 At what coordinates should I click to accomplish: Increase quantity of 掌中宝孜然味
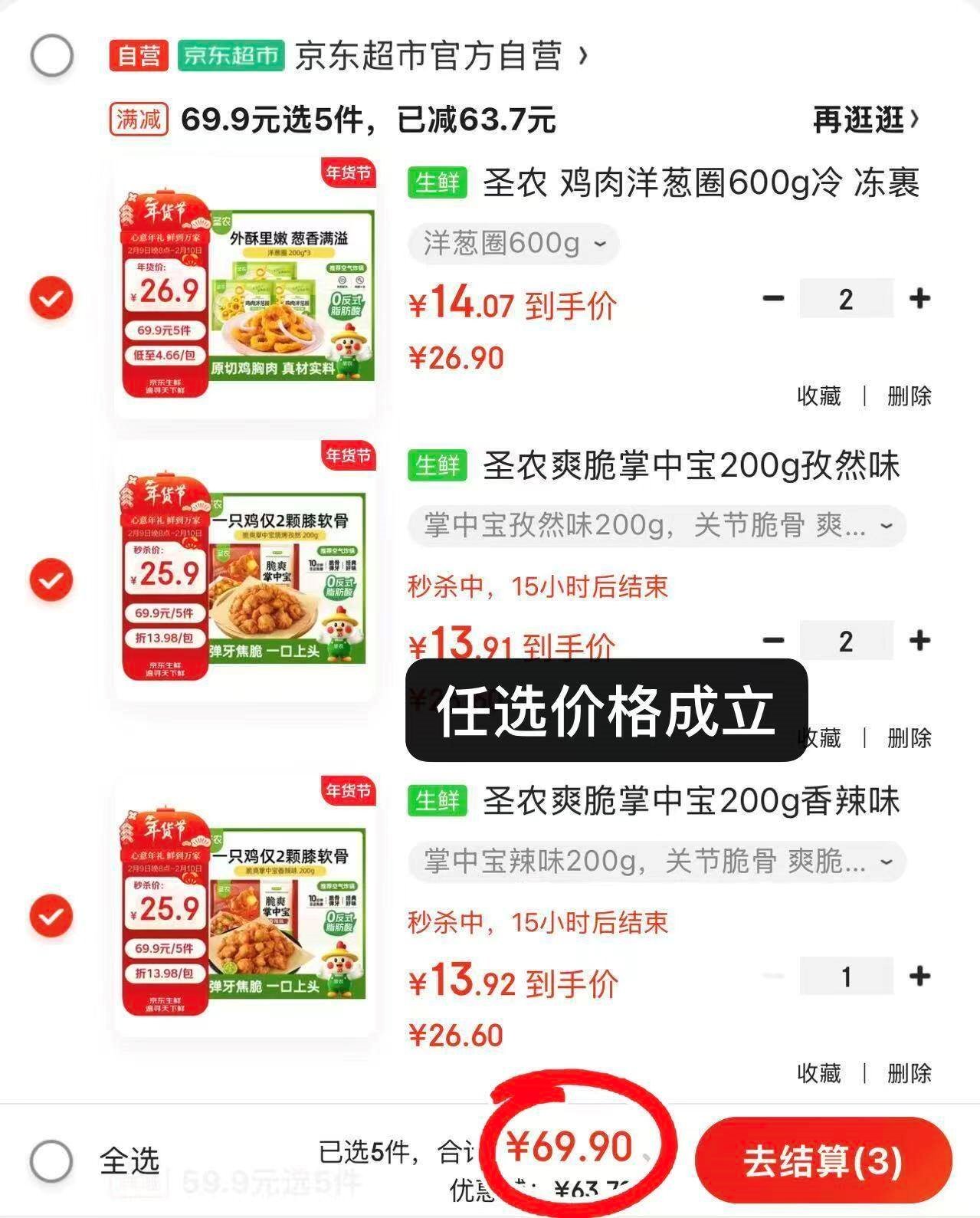pyautogui.click(x=919, y=640)
